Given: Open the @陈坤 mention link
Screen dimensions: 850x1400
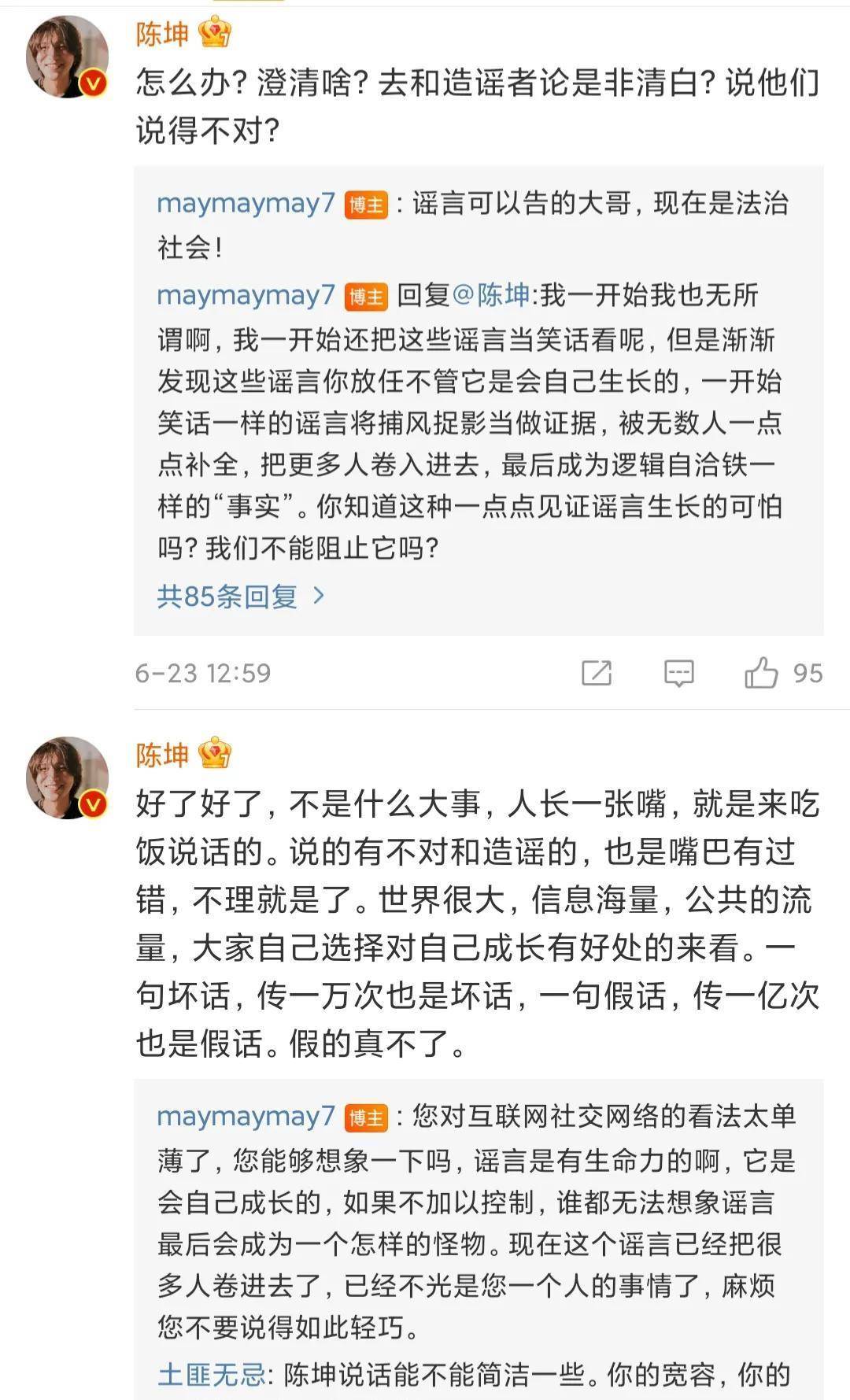Looking at the screenshot, I should 491,295.
